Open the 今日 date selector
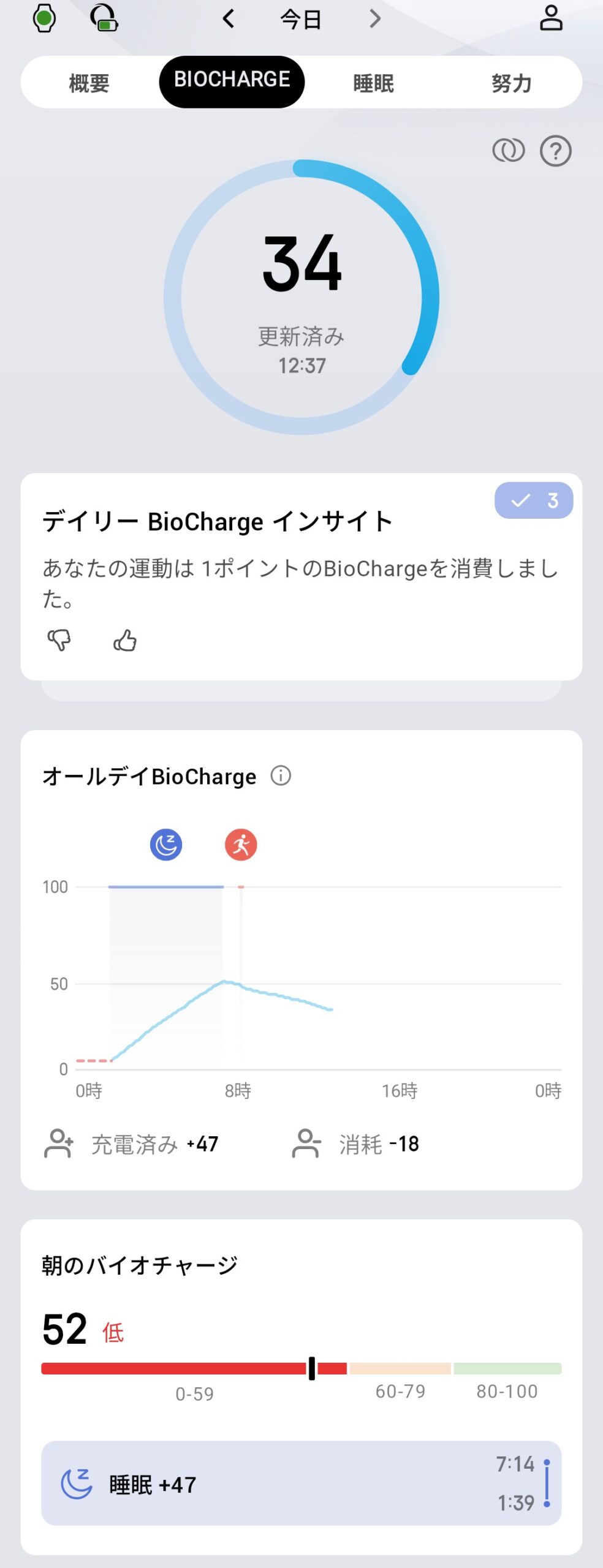The image size is (603, 1568). pyautogui.click(x=301, y=20)
